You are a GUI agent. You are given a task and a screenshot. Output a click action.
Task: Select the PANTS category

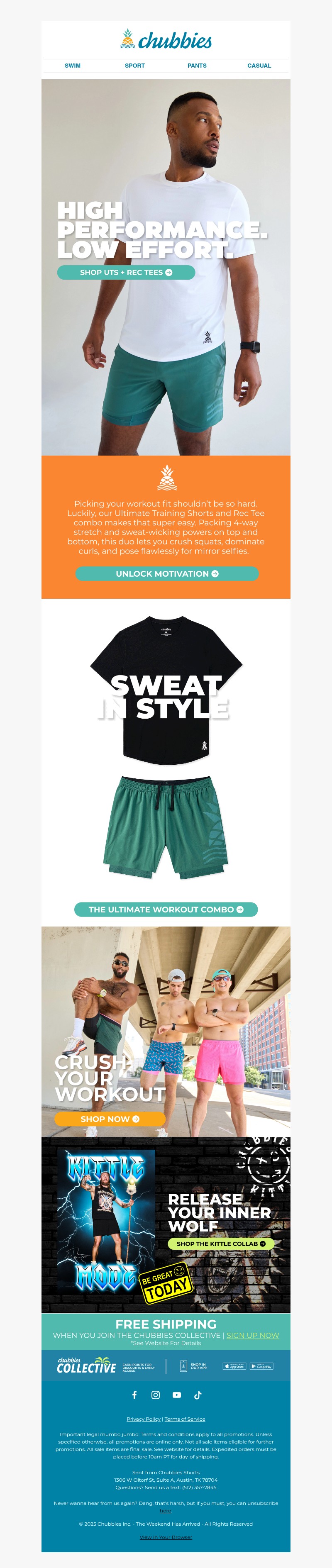pyautogui.click(x=197, y=66)
